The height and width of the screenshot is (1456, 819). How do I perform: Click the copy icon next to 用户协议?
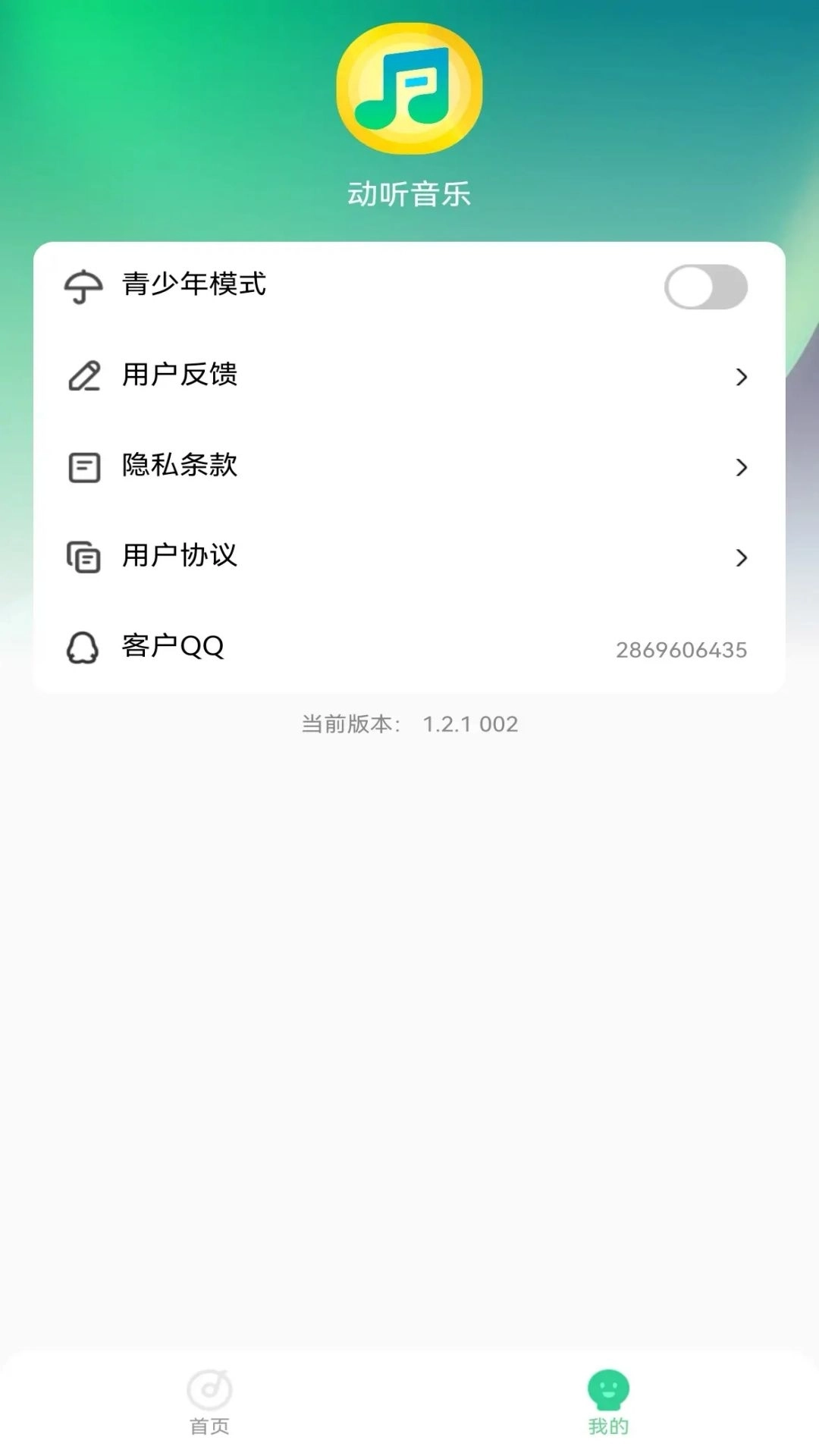click(83, 557)
